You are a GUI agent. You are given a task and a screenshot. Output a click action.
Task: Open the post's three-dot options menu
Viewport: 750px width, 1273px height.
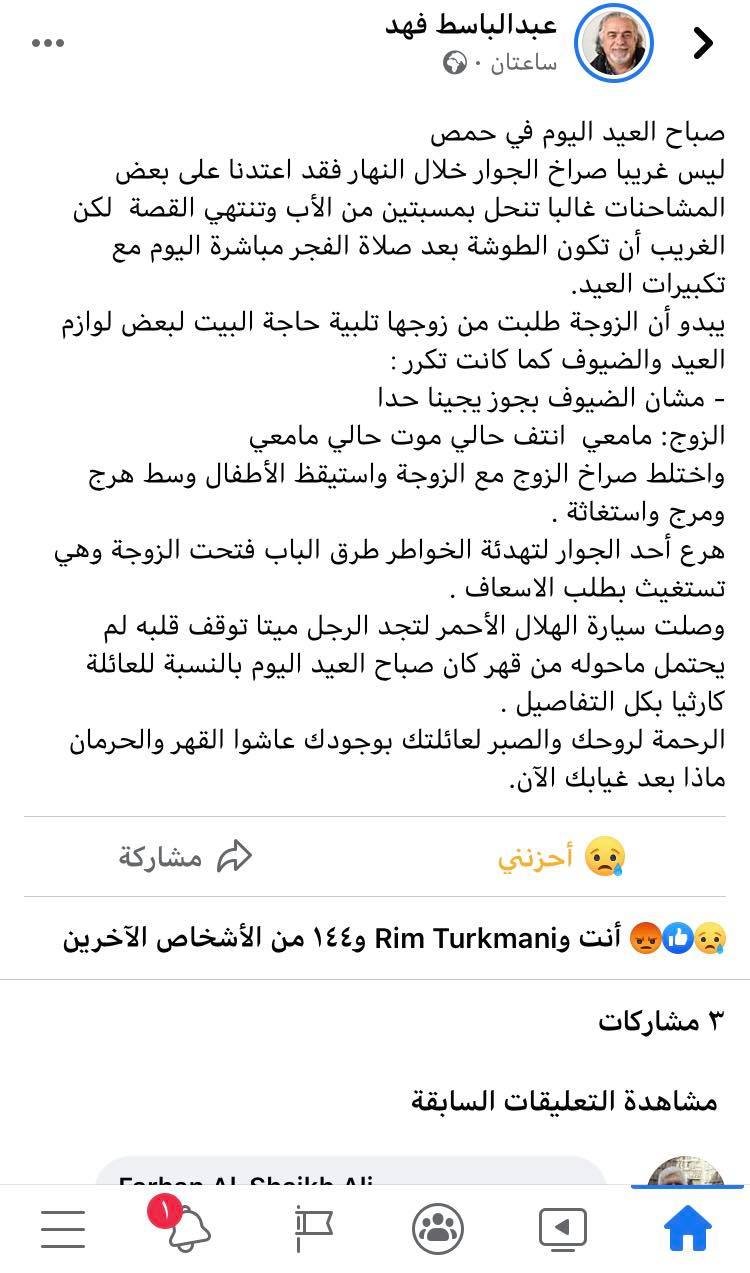[48, 43]
